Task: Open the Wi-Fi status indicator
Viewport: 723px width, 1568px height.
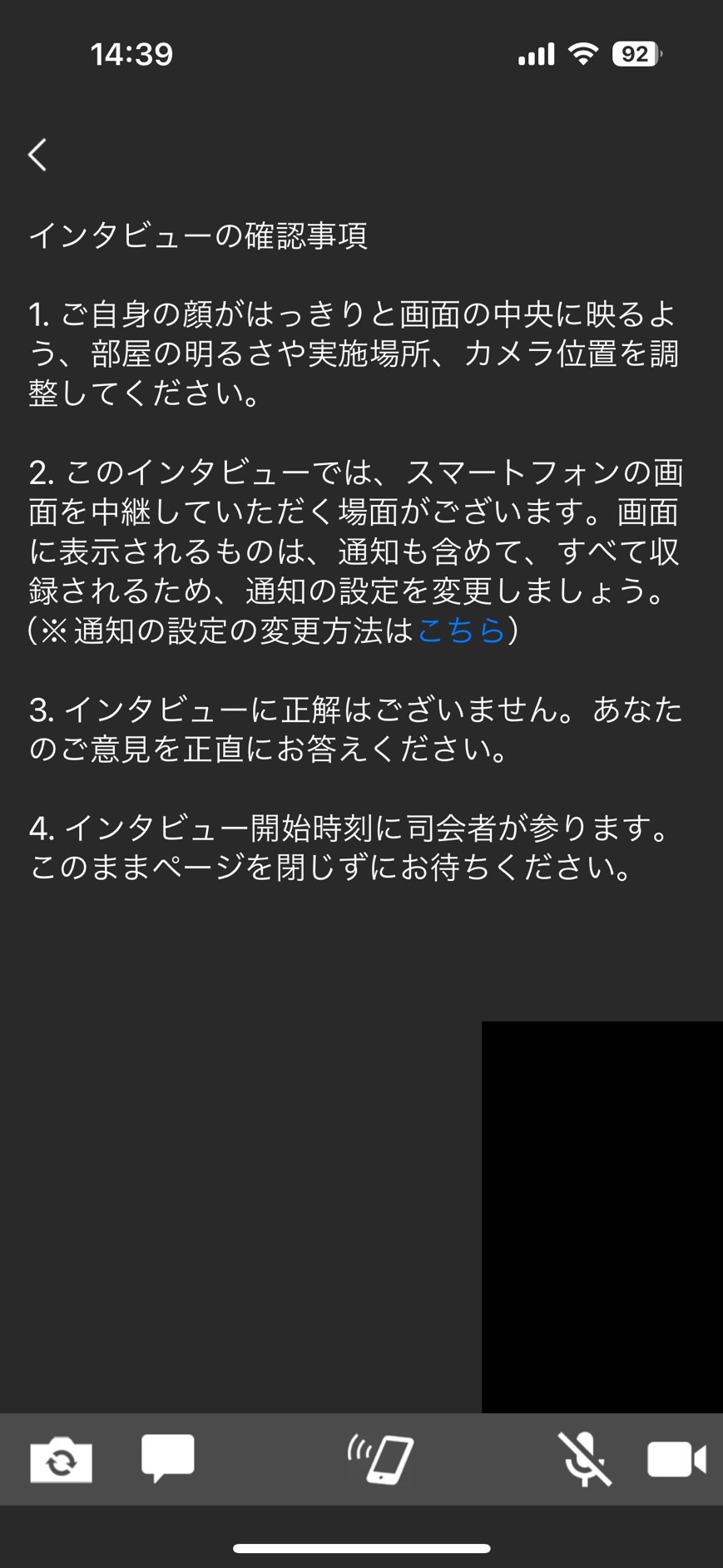Action: (582, 53)
